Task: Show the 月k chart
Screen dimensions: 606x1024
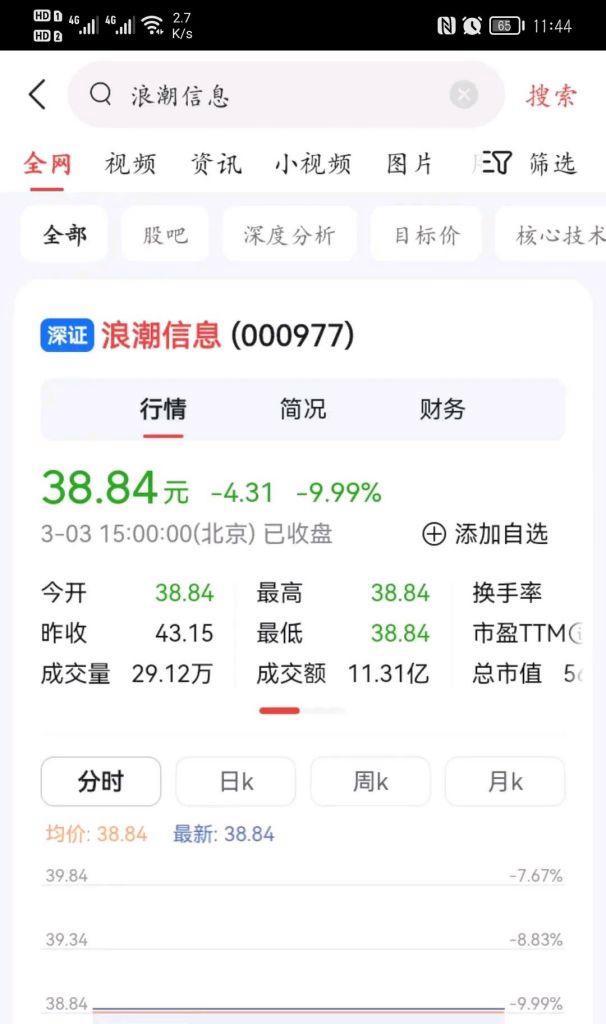Action: coord(505,781)
